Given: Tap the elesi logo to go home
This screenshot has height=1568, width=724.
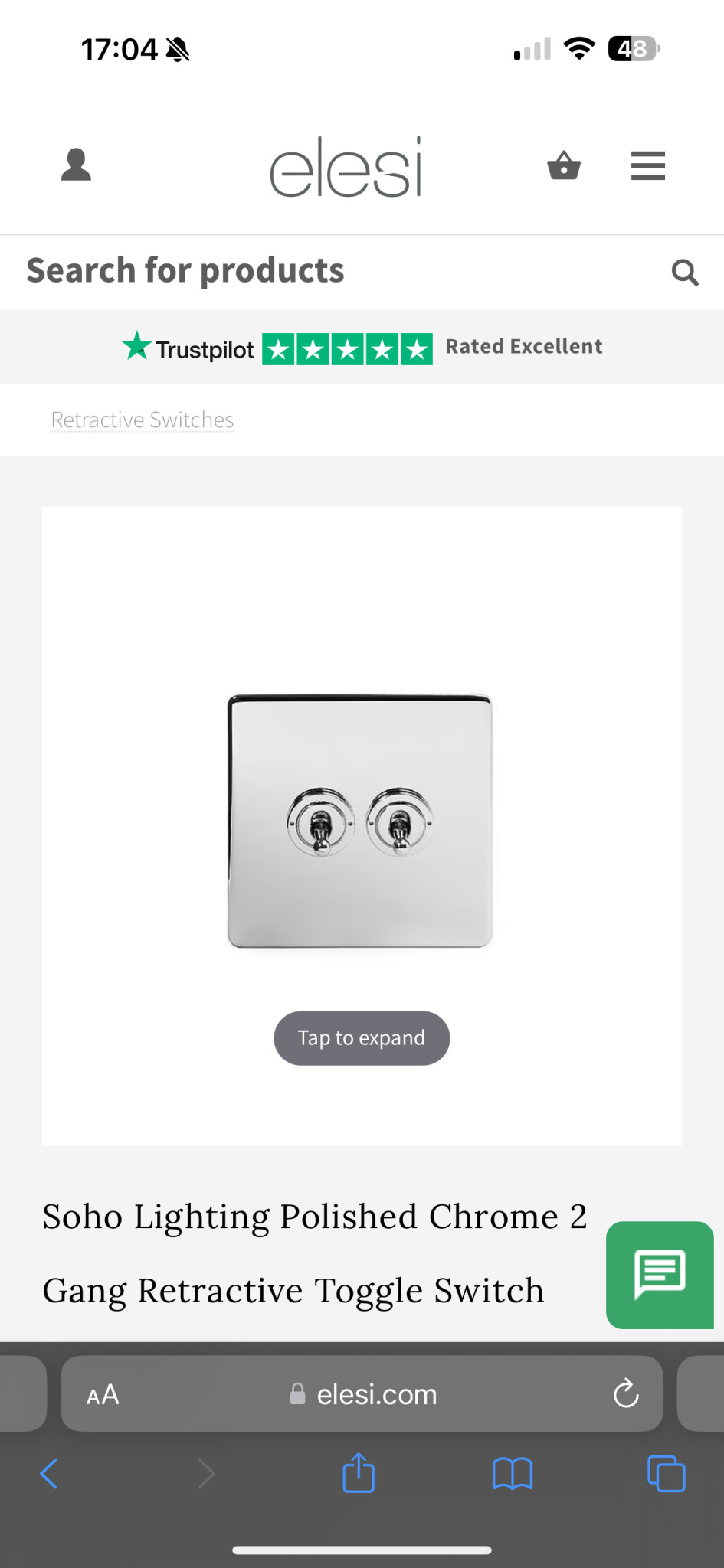Looking at the screenshot, I should coord(346,167).
